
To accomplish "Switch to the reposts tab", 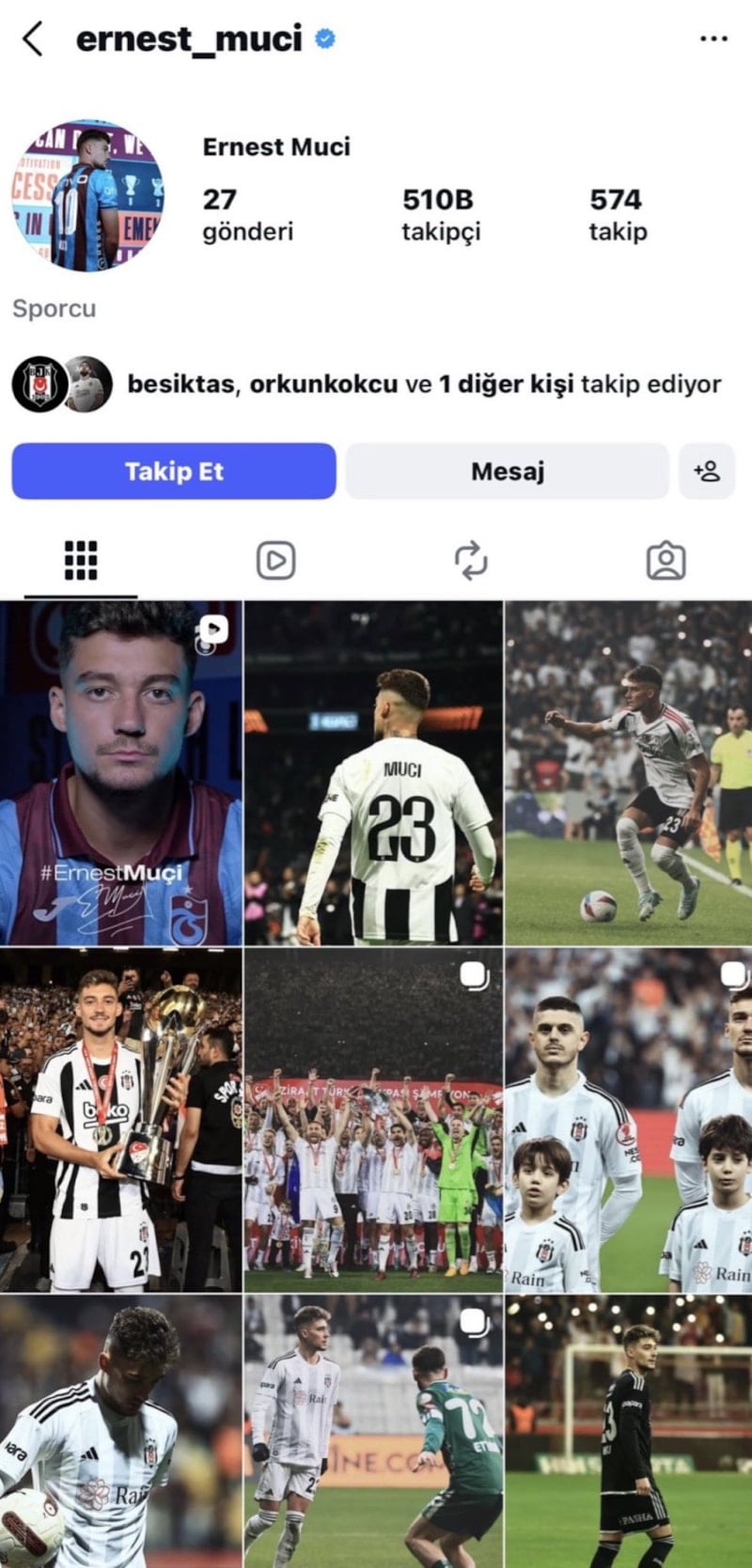I will pyautogui.click(x=471, y=561).
